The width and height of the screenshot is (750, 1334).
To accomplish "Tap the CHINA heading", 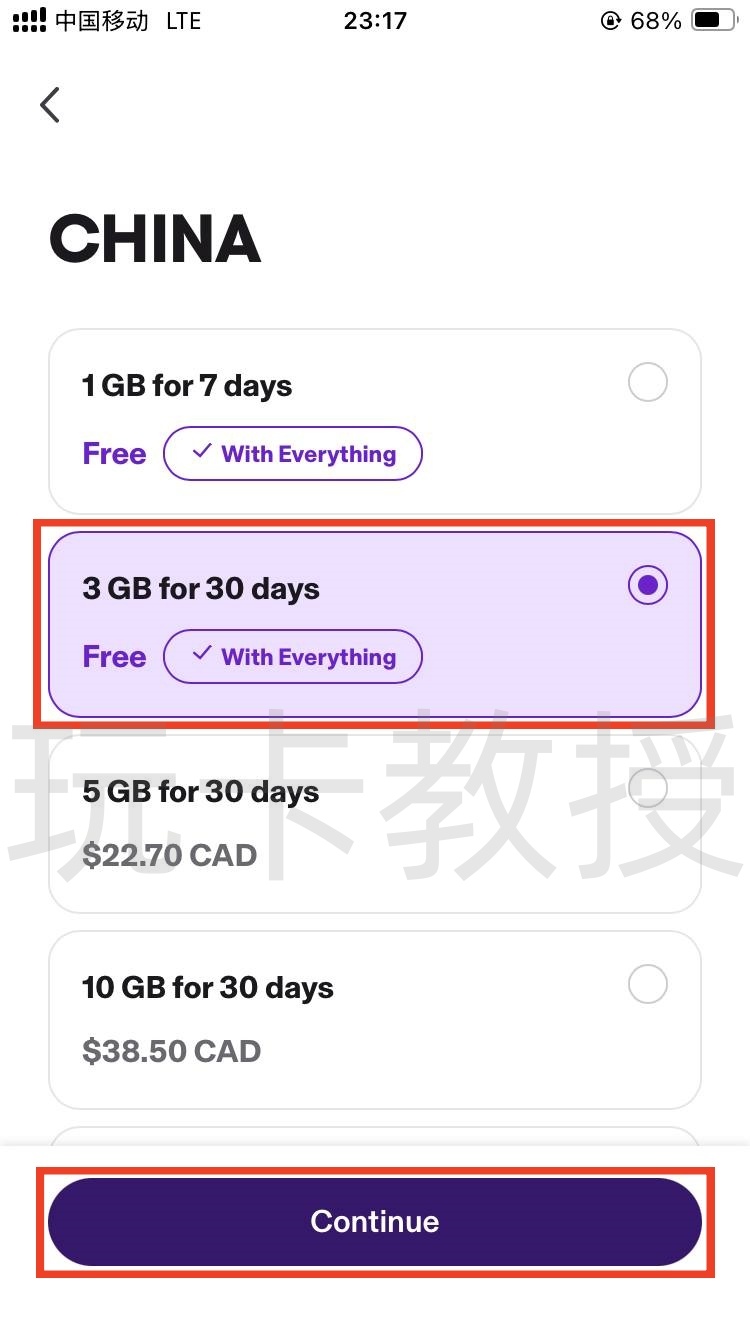I will pyautogui.click(x=154, y=238).
